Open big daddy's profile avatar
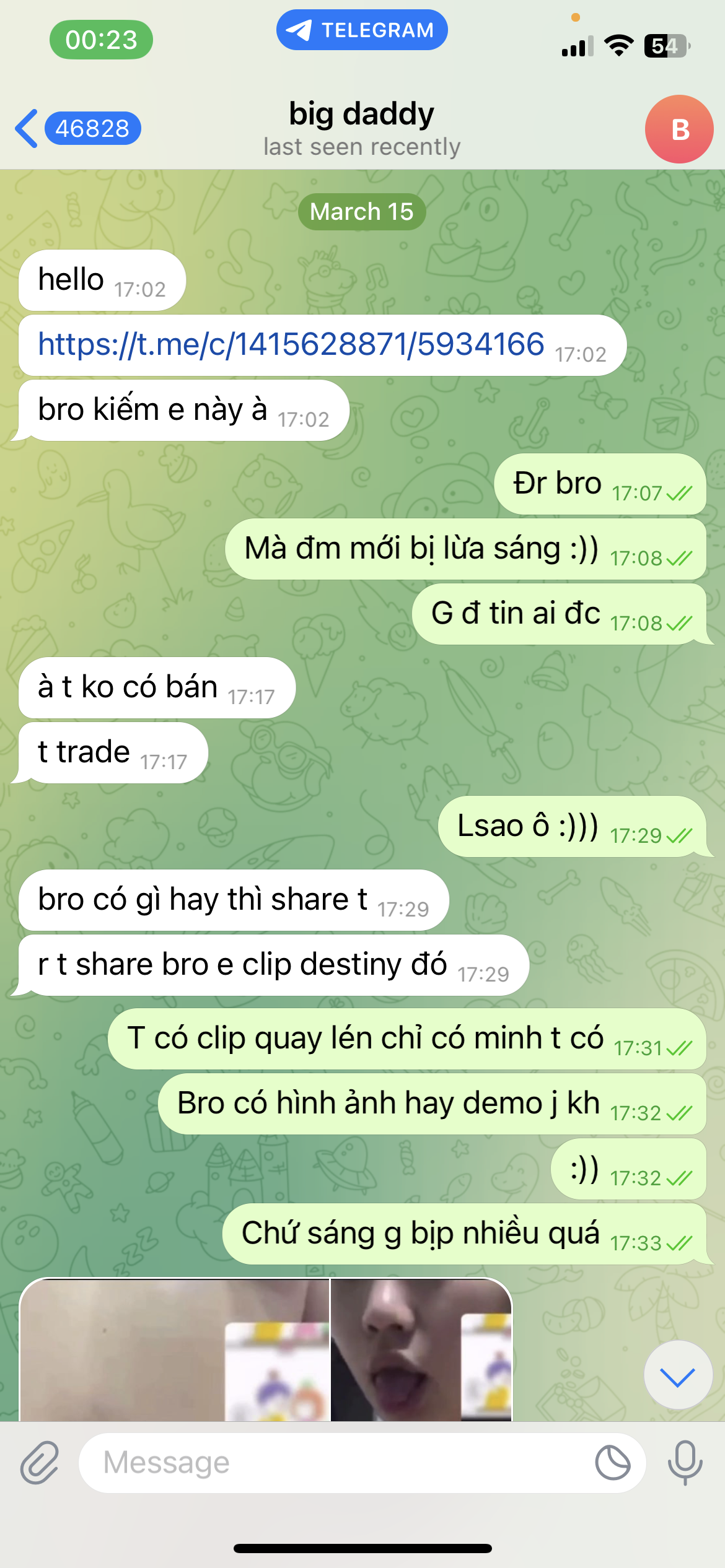 click(x=679, y=129)
